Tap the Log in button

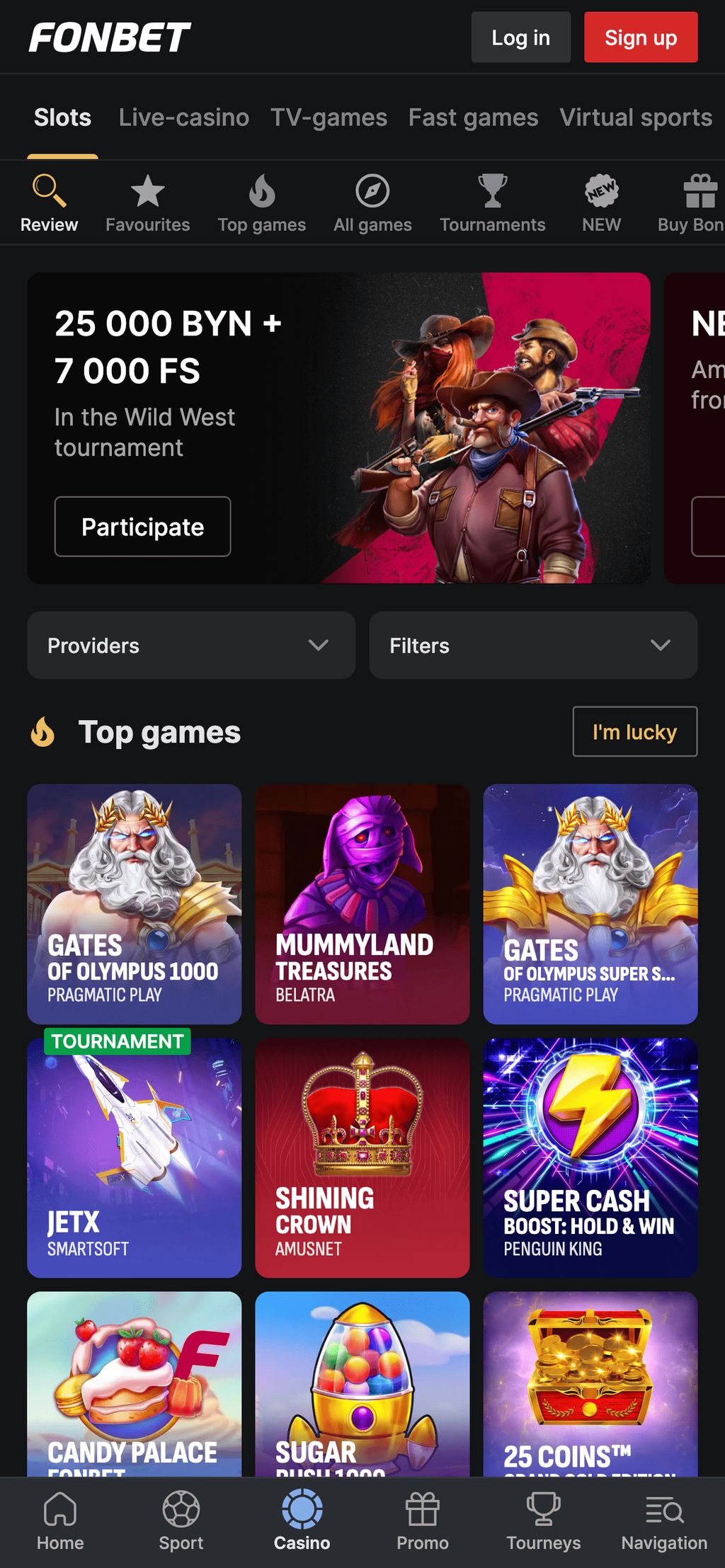tap(520, 38)
